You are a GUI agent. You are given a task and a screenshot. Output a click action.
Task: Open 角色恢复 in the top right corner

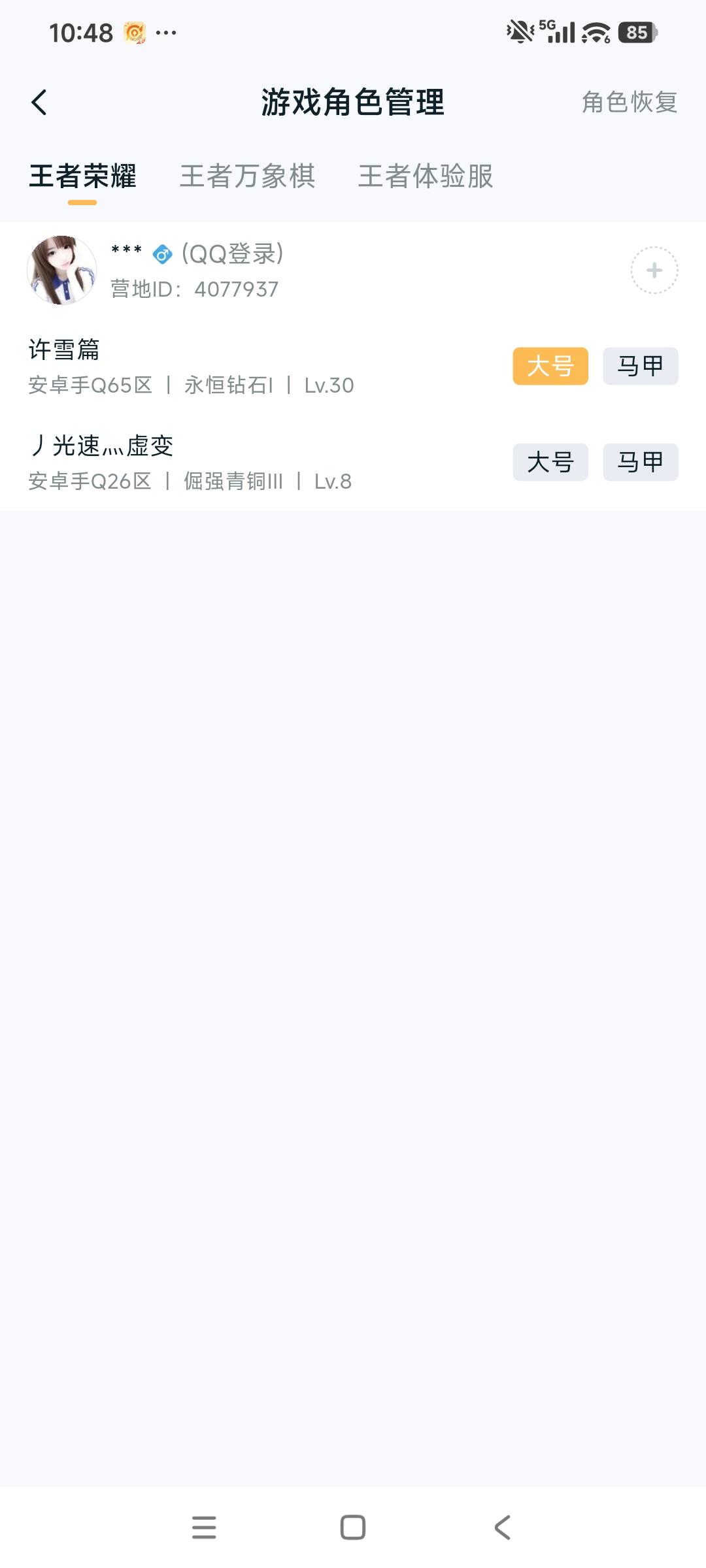pyautogui.click(x=629, y=102)
